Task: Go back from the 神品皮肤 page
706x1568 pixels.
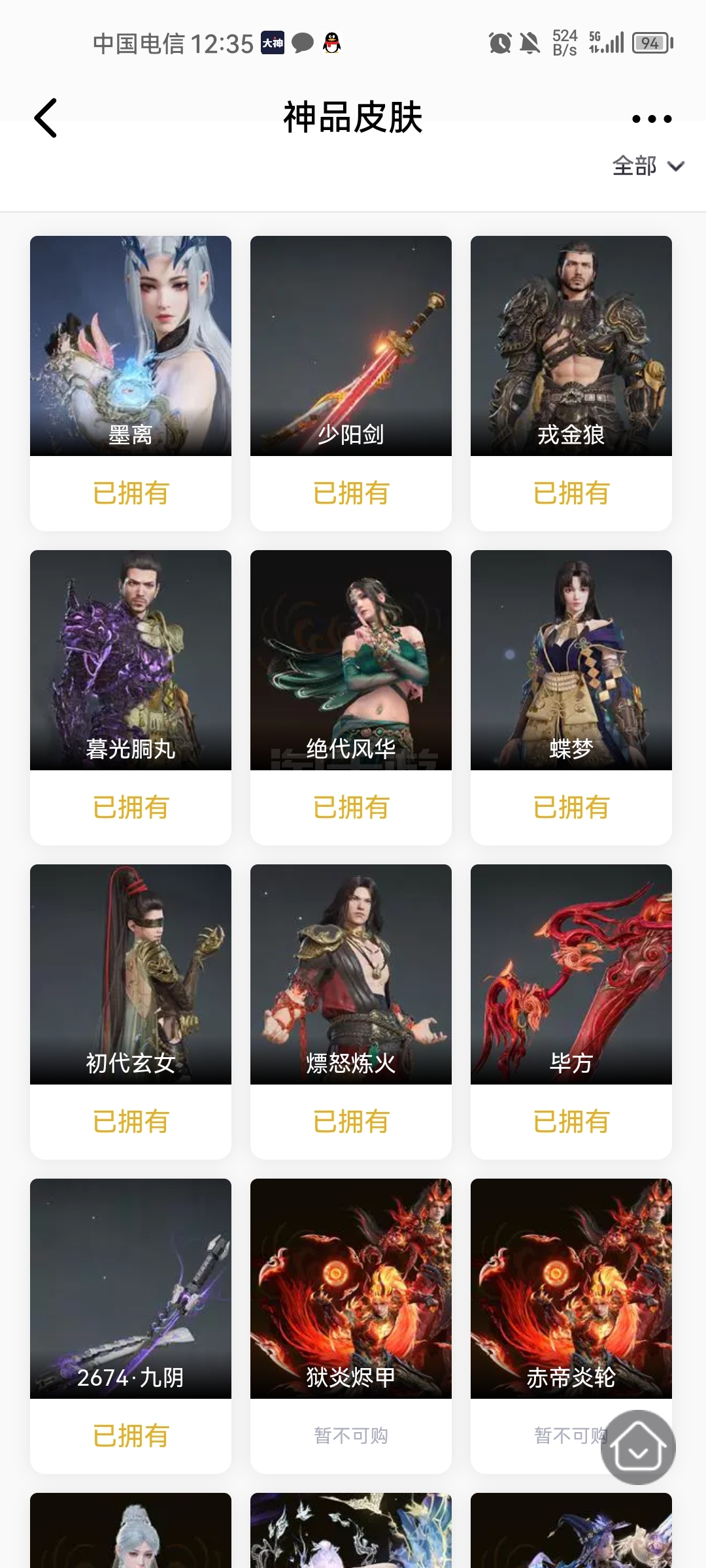Action: 46,118
